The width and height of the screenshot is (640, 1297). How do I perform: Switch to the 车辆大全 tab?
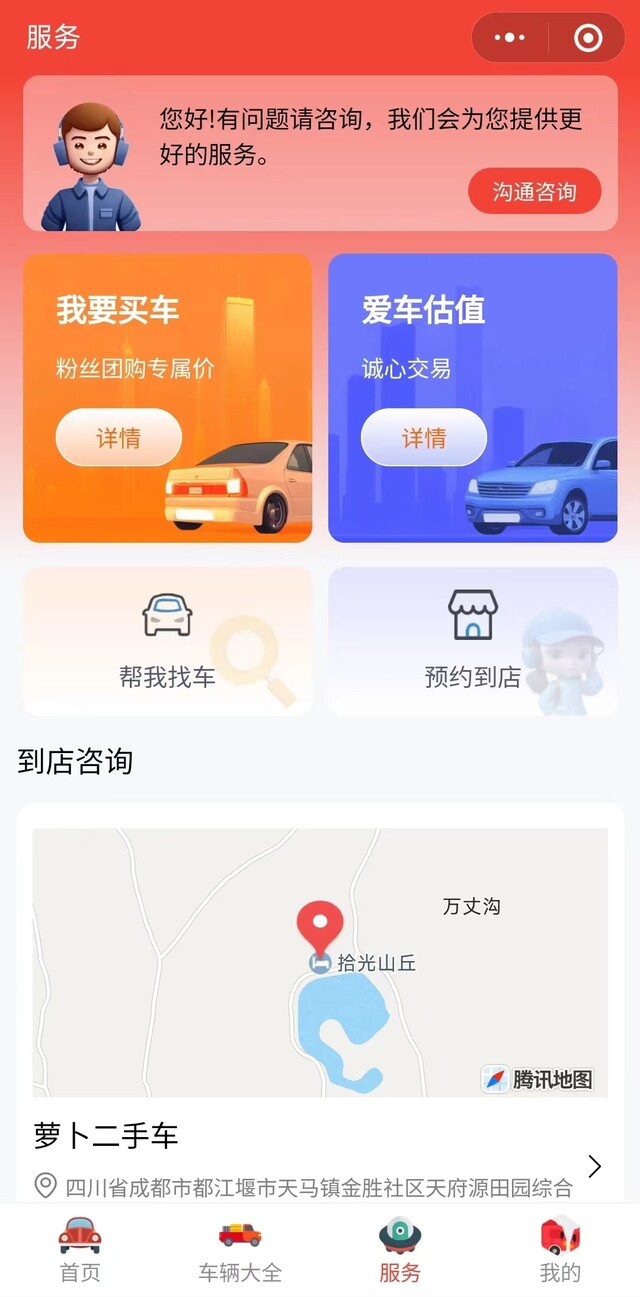pos(240,1250)
